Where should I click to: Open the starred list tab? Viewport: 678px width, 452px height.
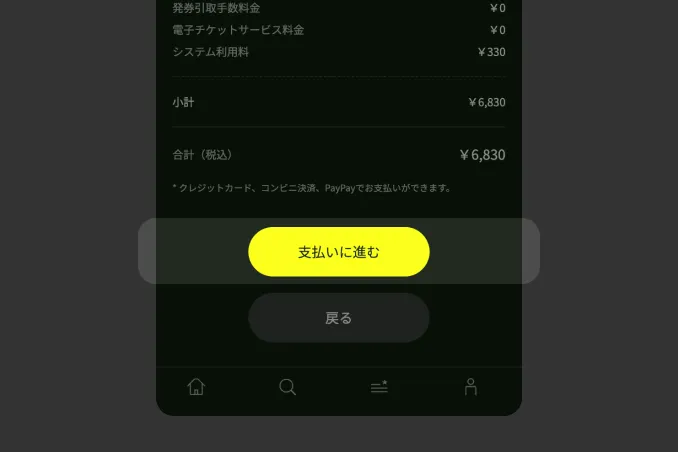tap(379, 387)
